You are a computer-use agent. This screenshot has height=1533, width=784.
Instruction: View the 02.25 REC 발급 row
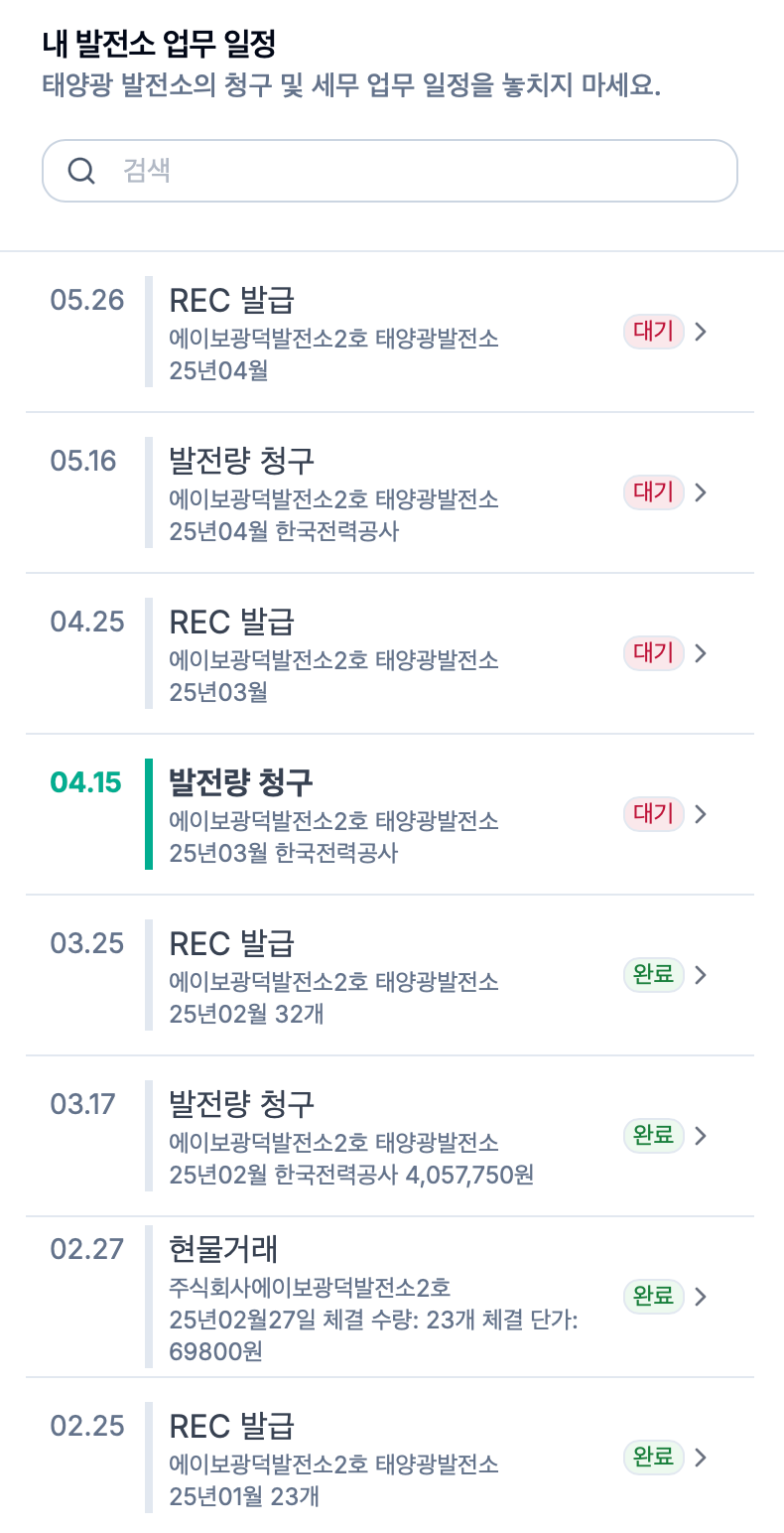(x=389, y=1458)
